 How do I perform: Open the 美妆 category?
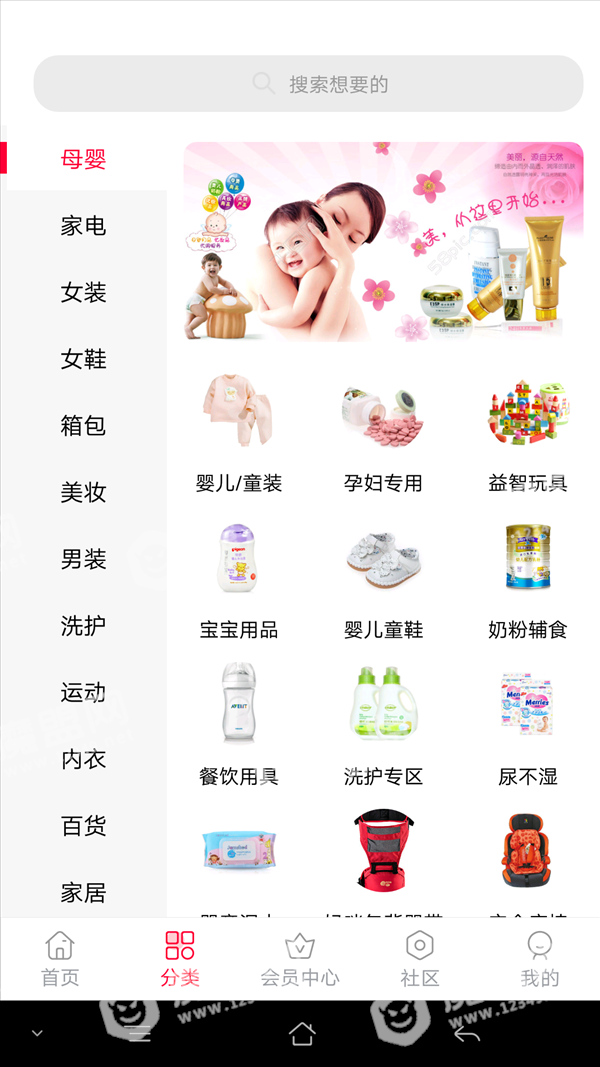(83, 493)
